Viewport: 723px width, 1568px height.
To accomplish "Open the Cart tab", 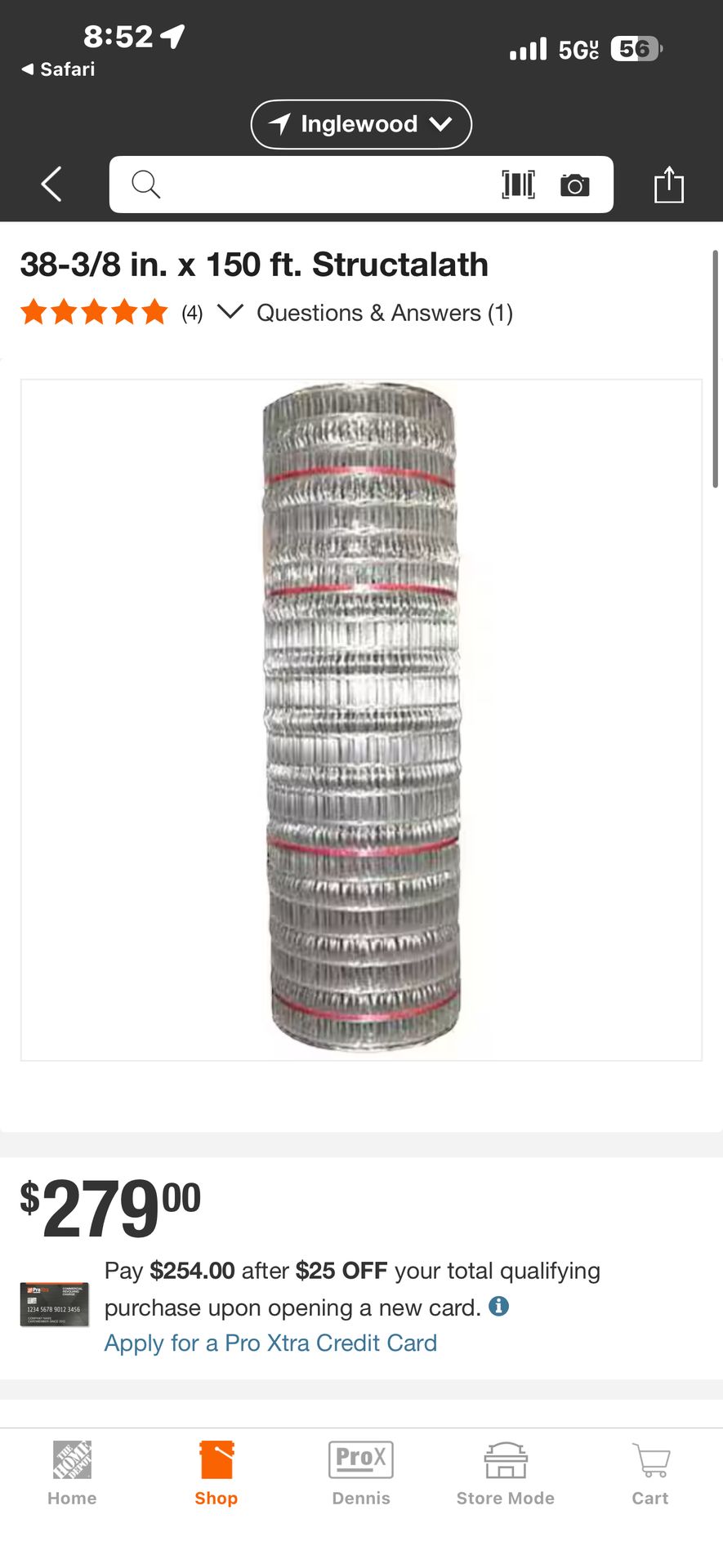I will point(650,1473).
